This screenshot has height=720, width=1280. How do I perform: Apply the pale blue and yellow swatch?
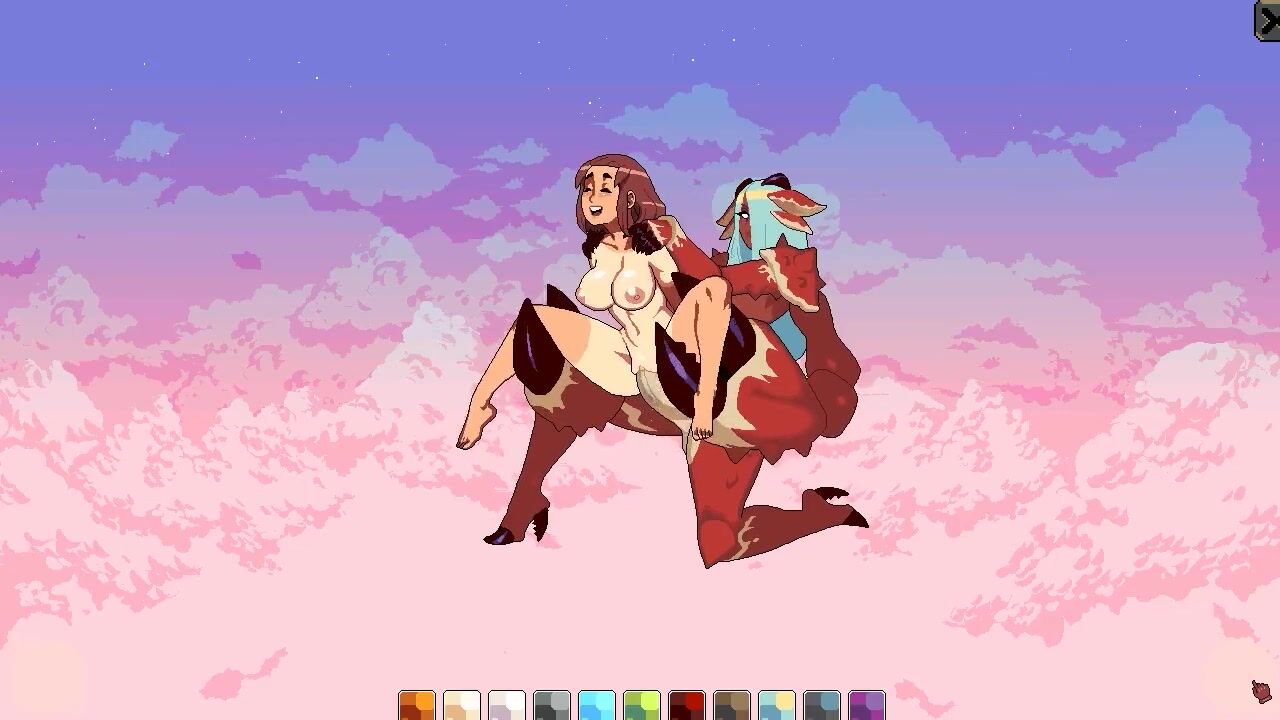coord(777,705)
